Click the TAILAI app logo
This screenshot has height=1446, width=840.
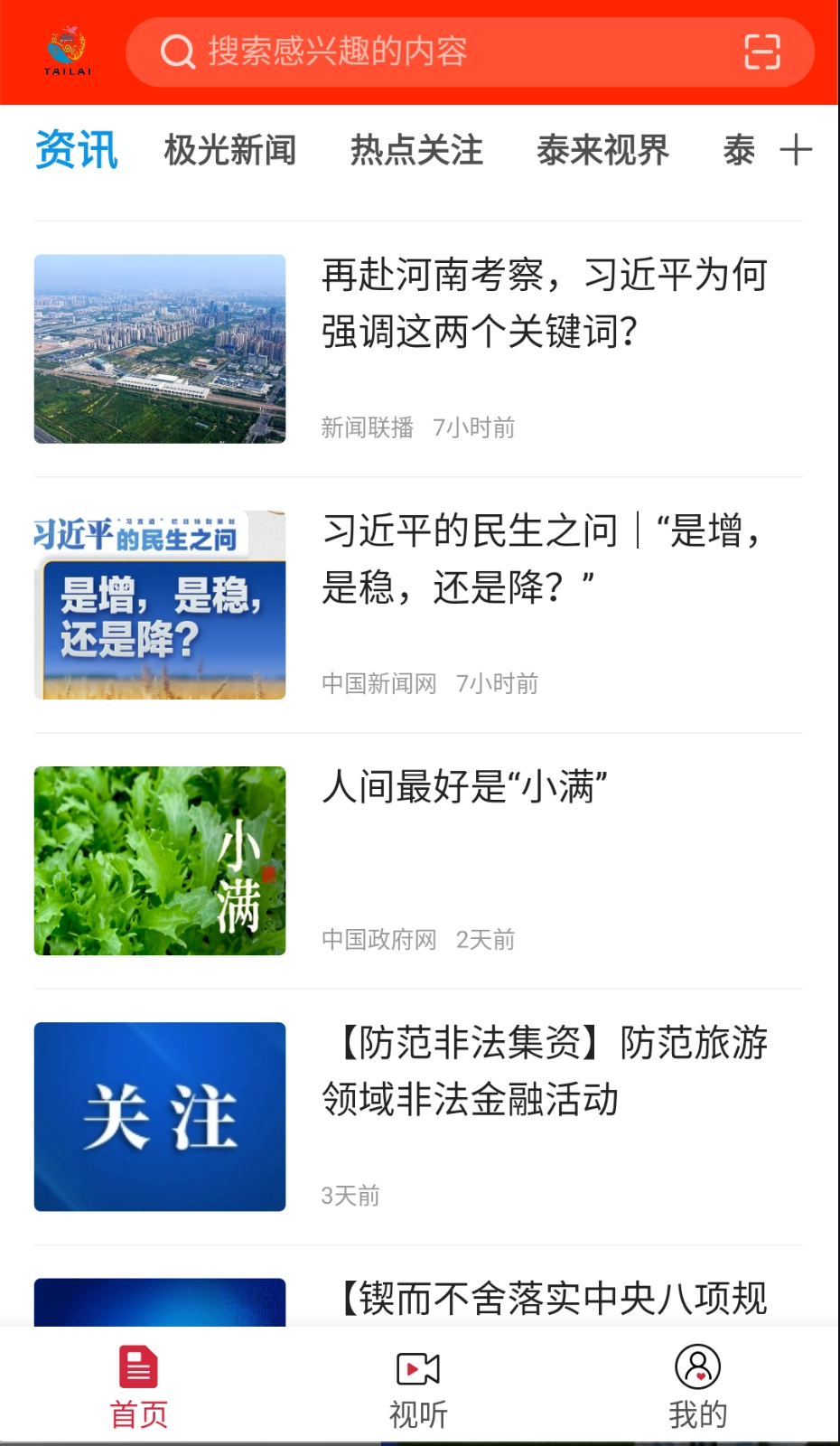(x=68, y=50)
